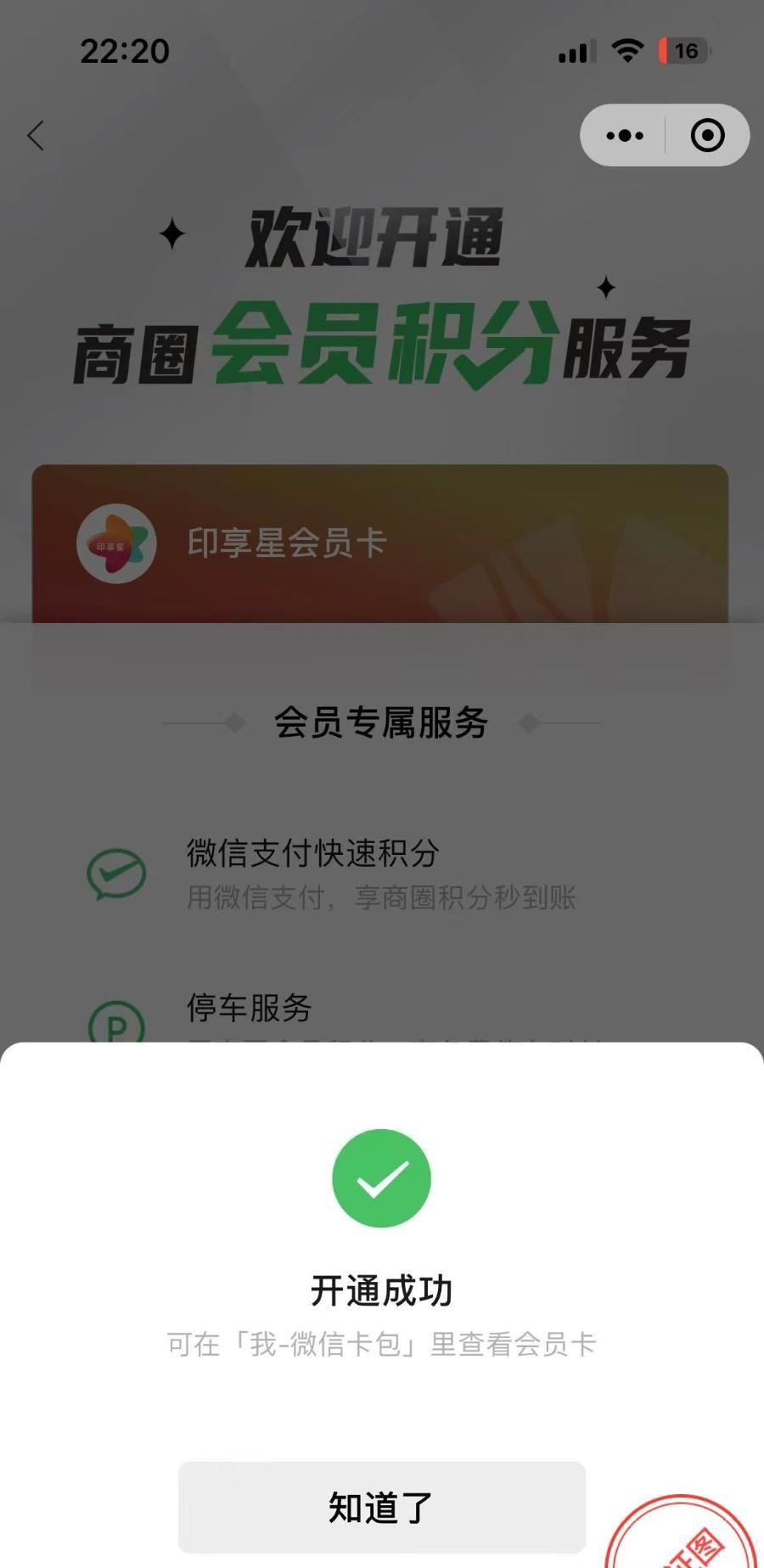764x1568 pixels.
Task: Open the mini program three-dot menu
Action: pyautogui.click(x=625, y=136)
